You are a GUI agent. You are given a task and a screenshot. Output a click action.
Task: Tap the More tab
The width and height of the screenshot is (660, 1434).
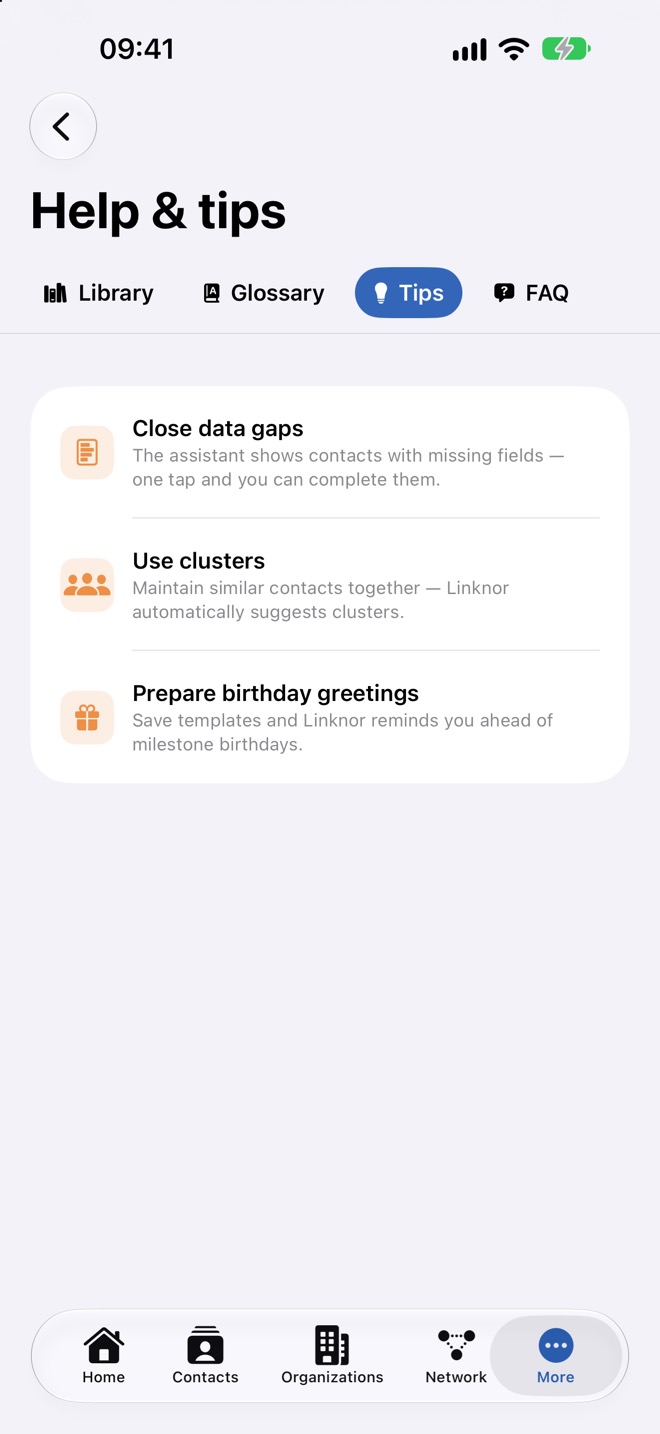556,1356
